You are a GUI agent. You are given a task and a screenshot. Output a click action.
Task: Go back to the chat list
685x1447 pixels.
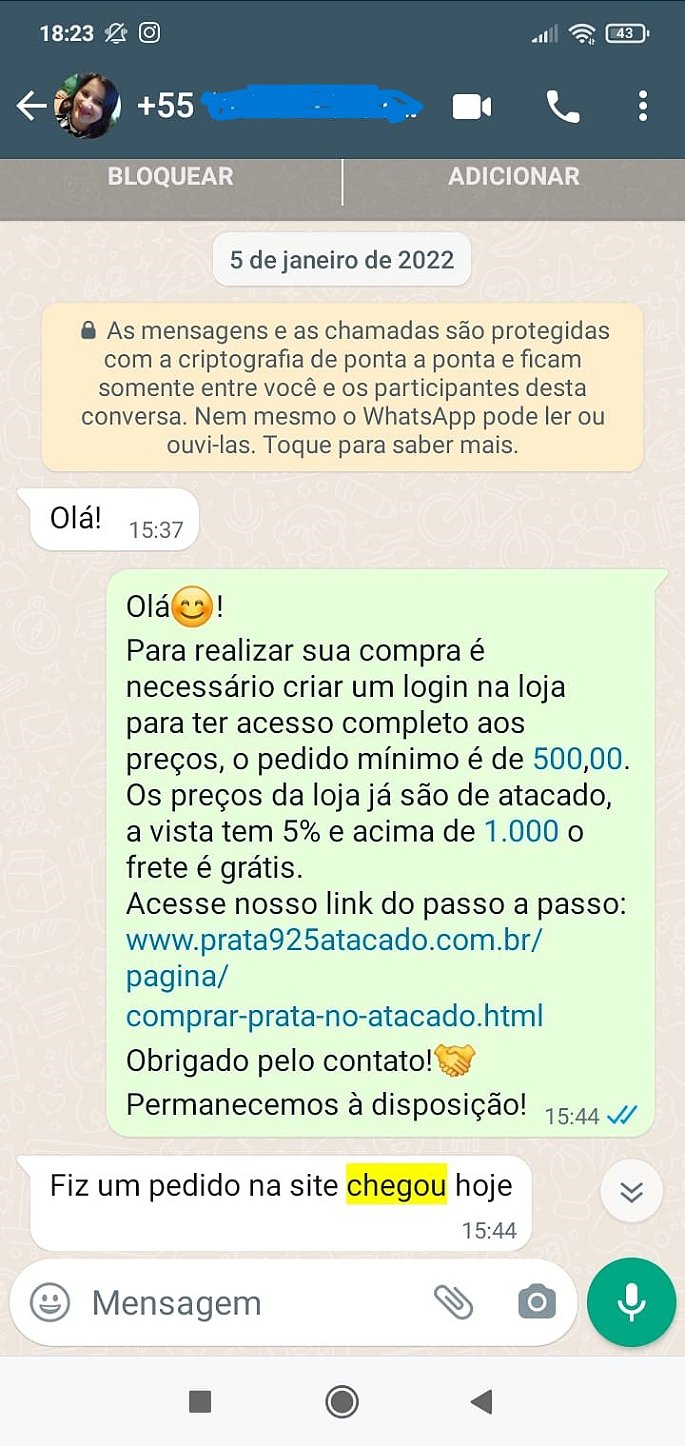click(x=30, y=106)
